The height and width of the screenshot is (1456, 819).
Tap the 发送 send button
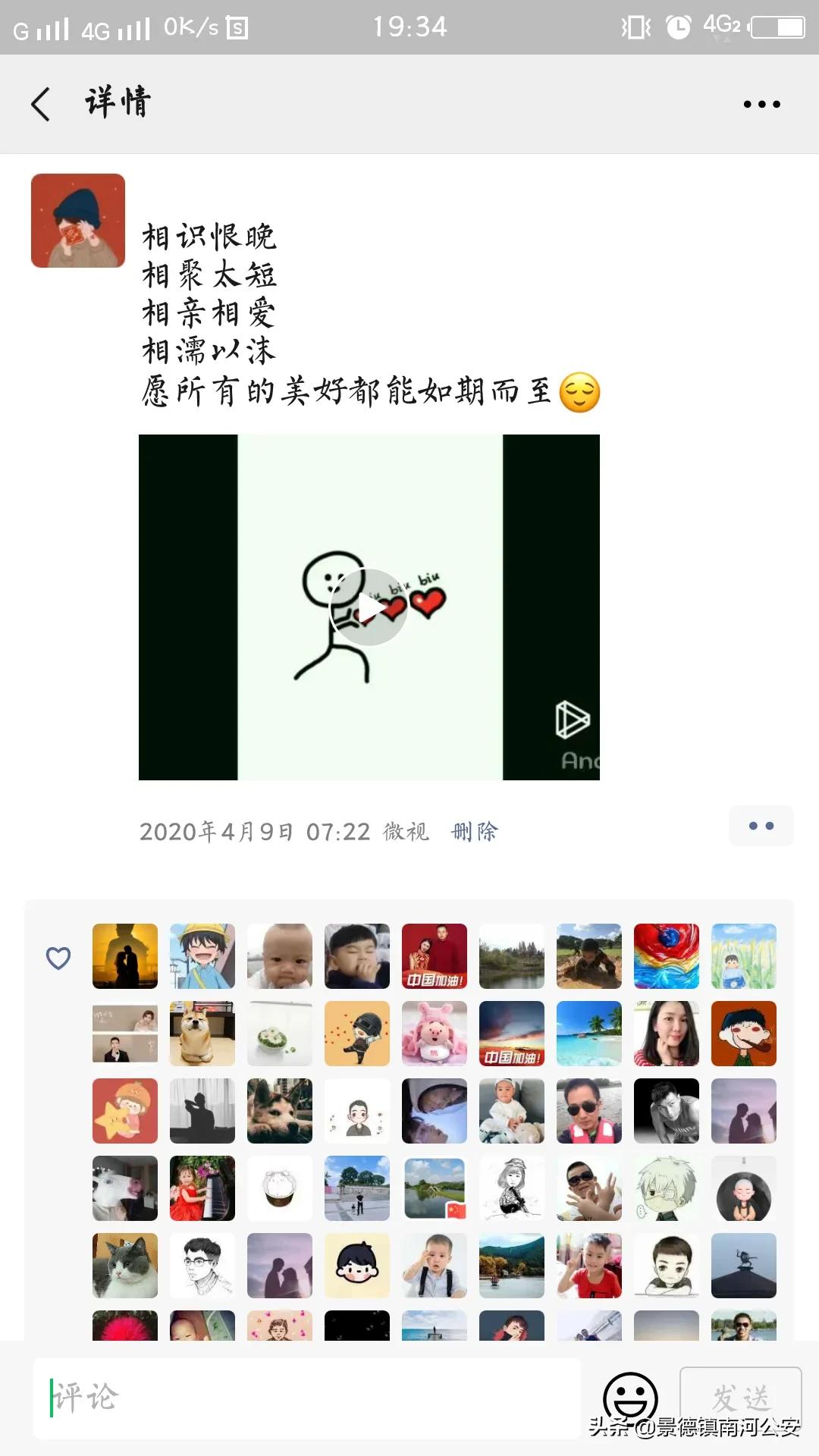740,1398
